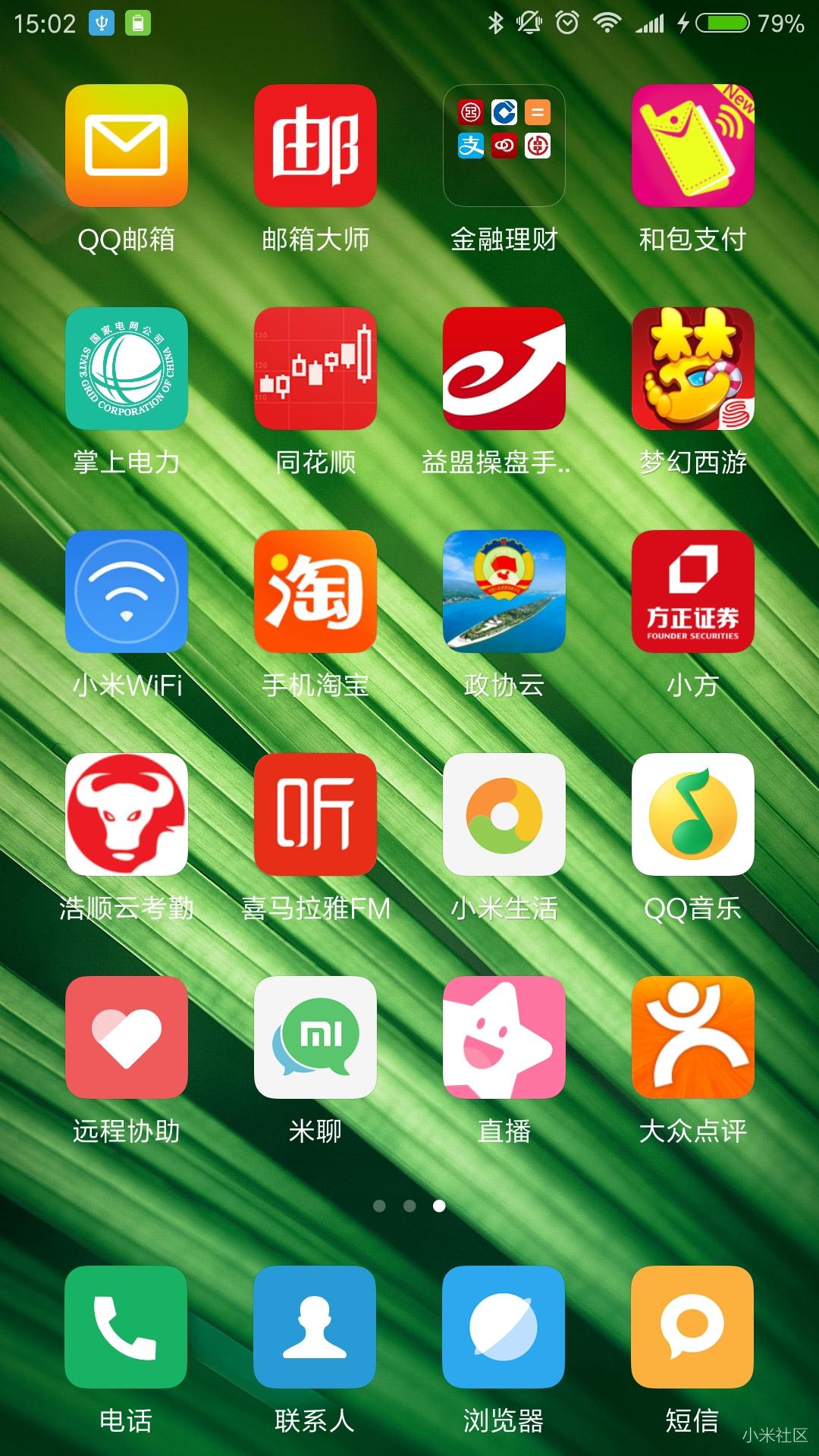
Task: Start 方正证券 小方 securities app
Action: point(692,592)
